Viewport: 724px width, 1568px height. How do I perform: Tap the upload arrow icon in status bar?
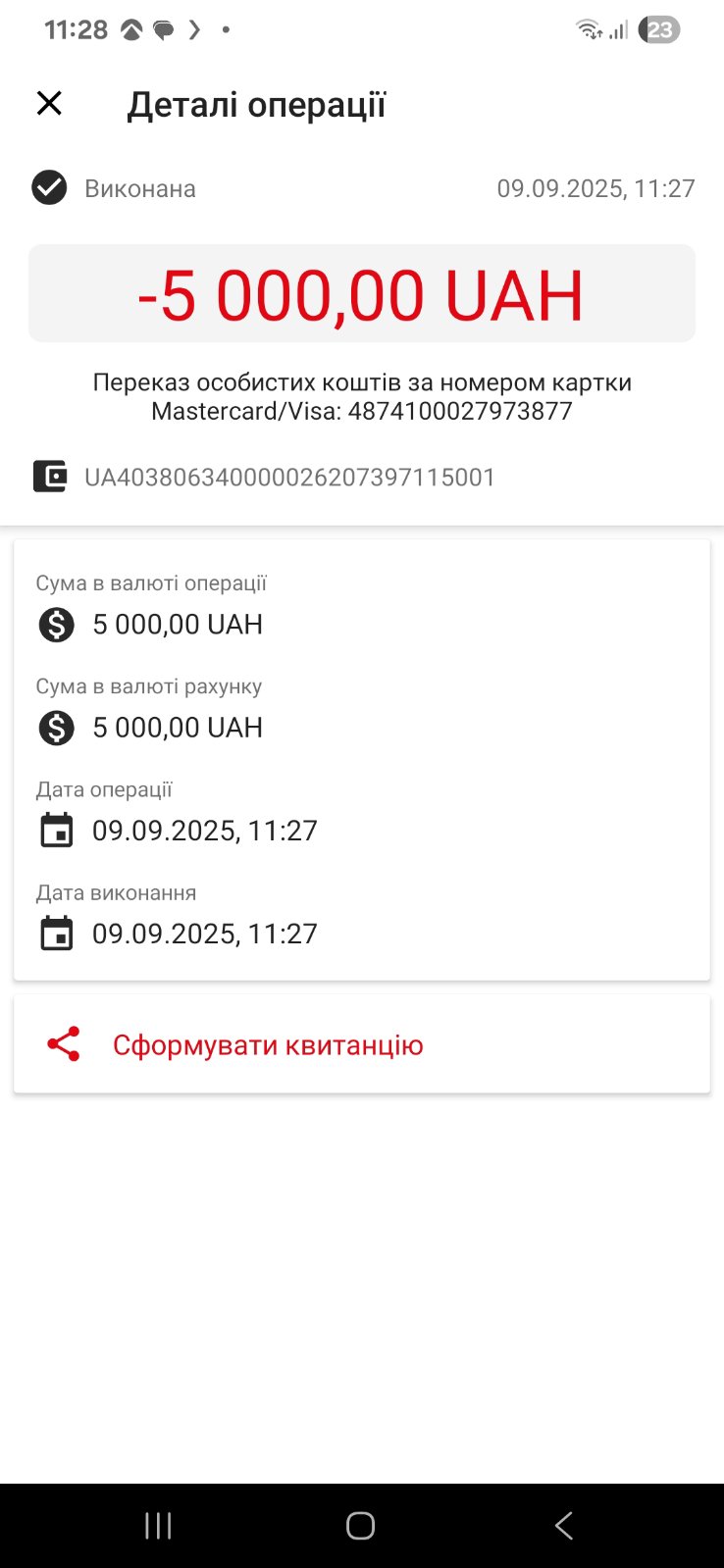129,28
